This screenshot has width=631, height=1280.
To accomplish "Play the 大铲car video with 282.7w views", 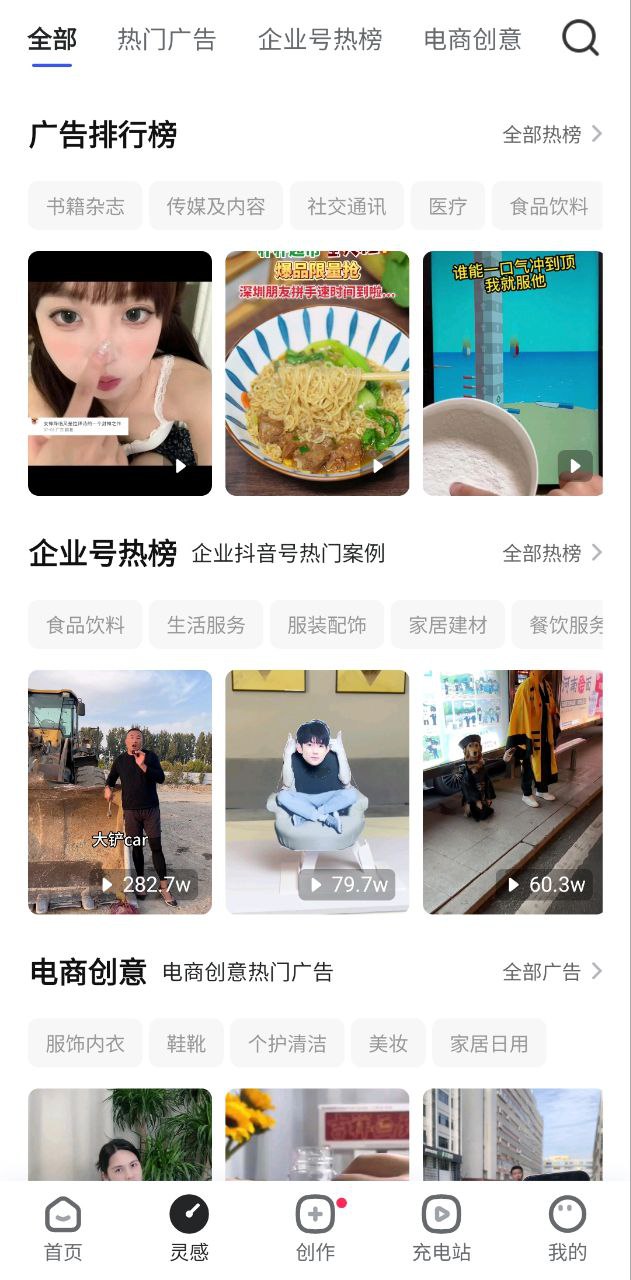I will tap(120, 791).
